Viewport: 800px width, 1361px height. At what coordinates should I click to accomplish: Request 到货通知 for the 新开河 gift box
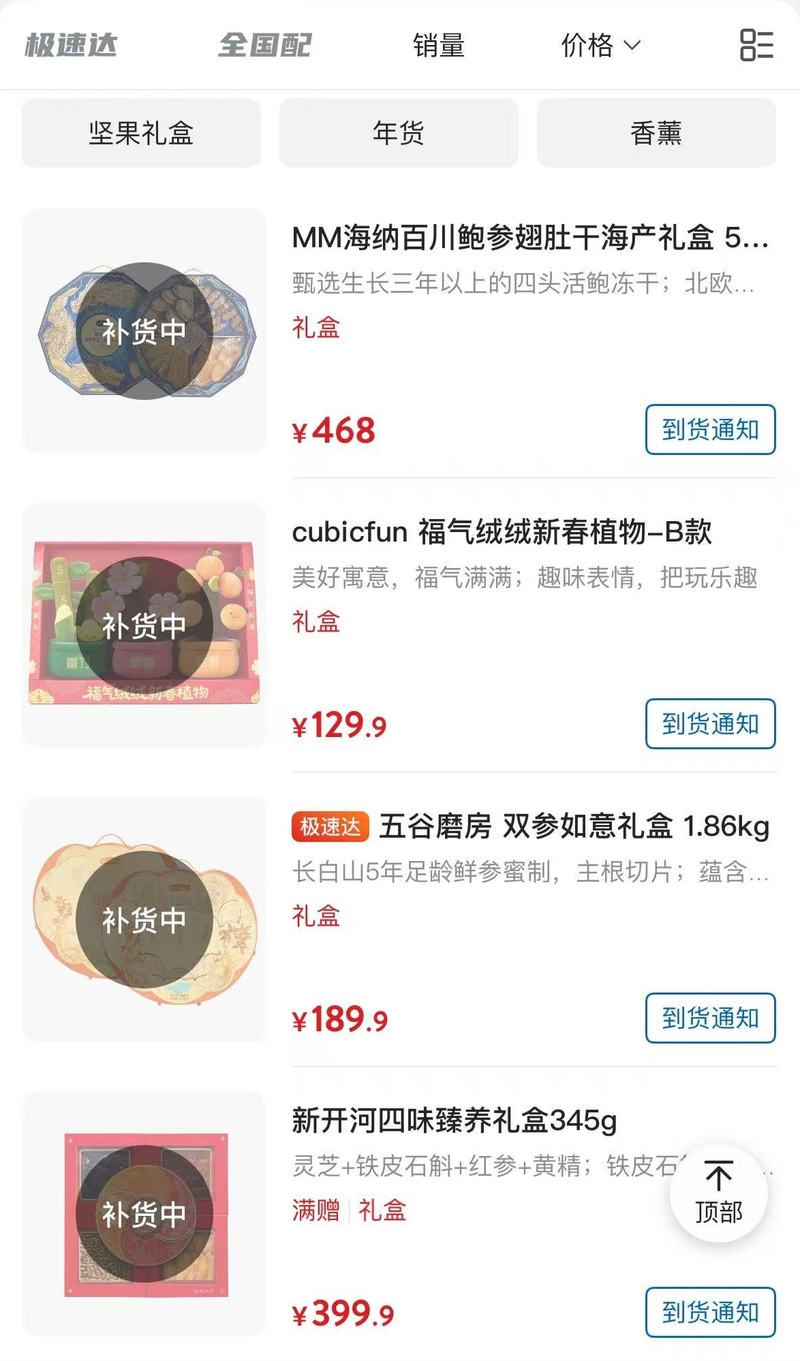710,1312
